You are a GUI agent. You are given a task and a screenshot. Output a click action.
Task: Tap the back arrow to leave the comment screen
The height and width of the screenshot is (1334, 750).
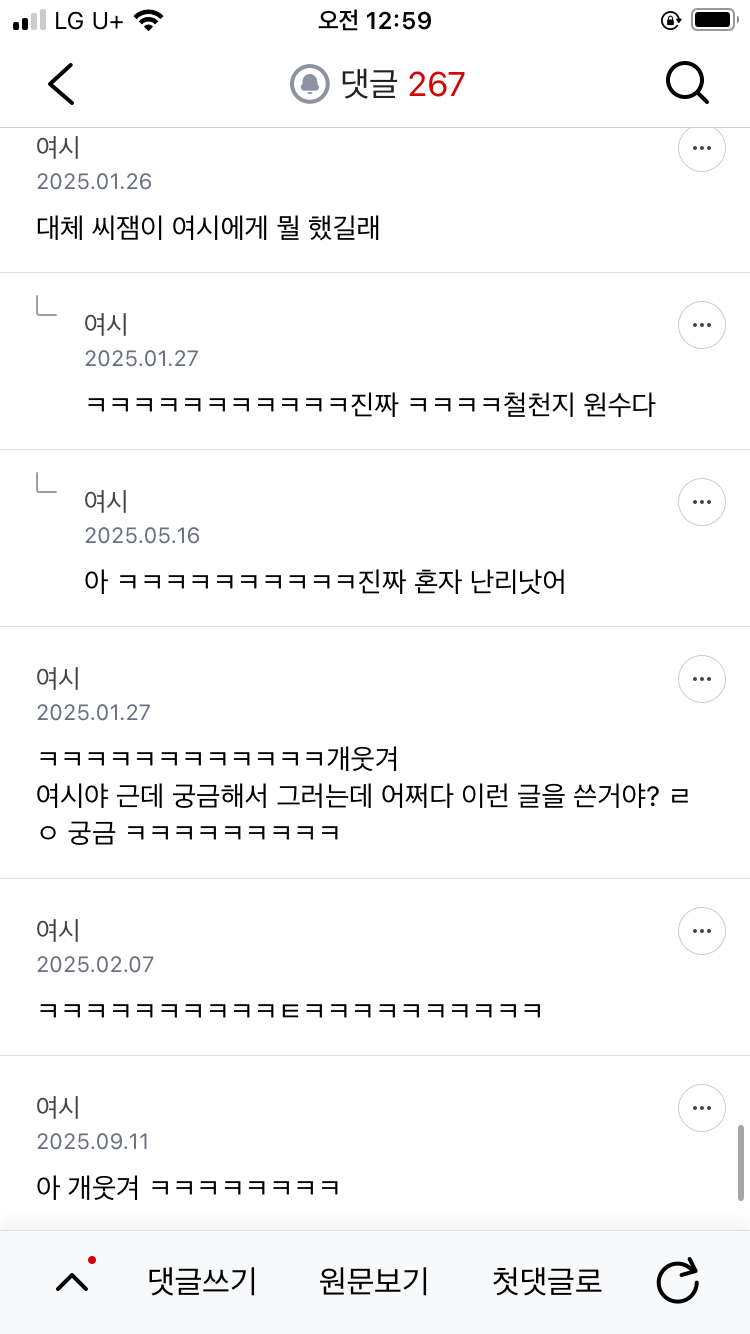tap(60, 84)
